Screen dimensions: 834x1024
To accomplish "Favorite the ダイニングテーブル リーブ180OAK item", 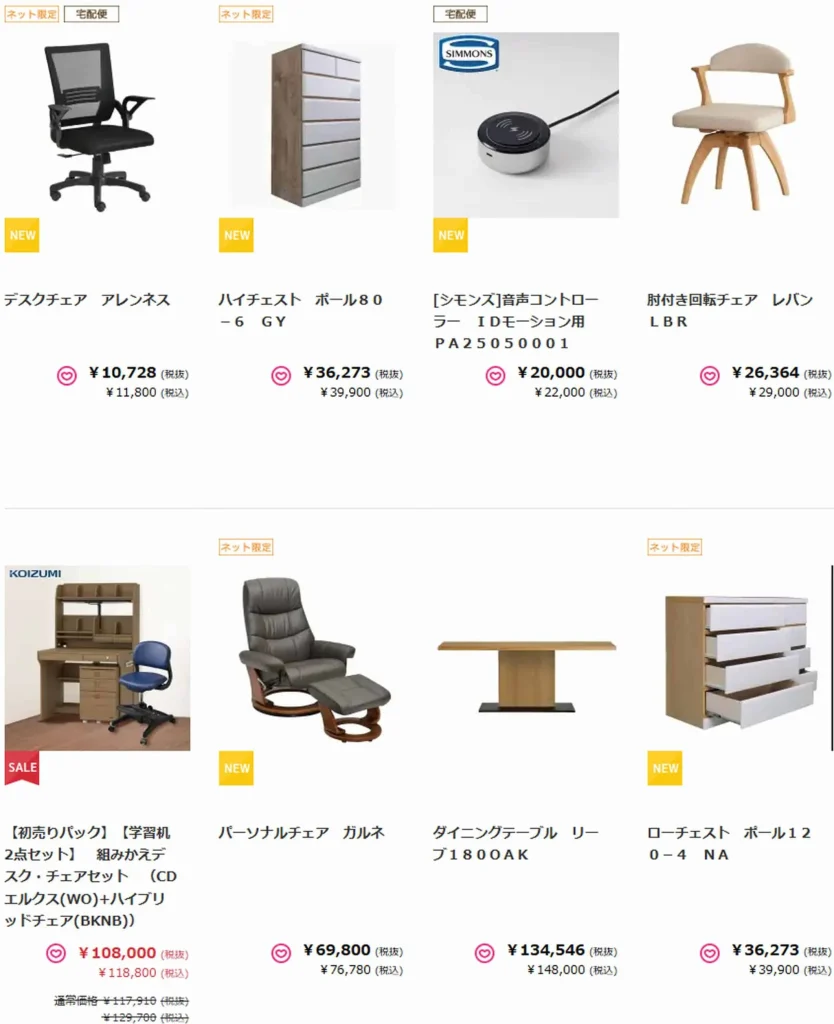I will coord(485,953).
